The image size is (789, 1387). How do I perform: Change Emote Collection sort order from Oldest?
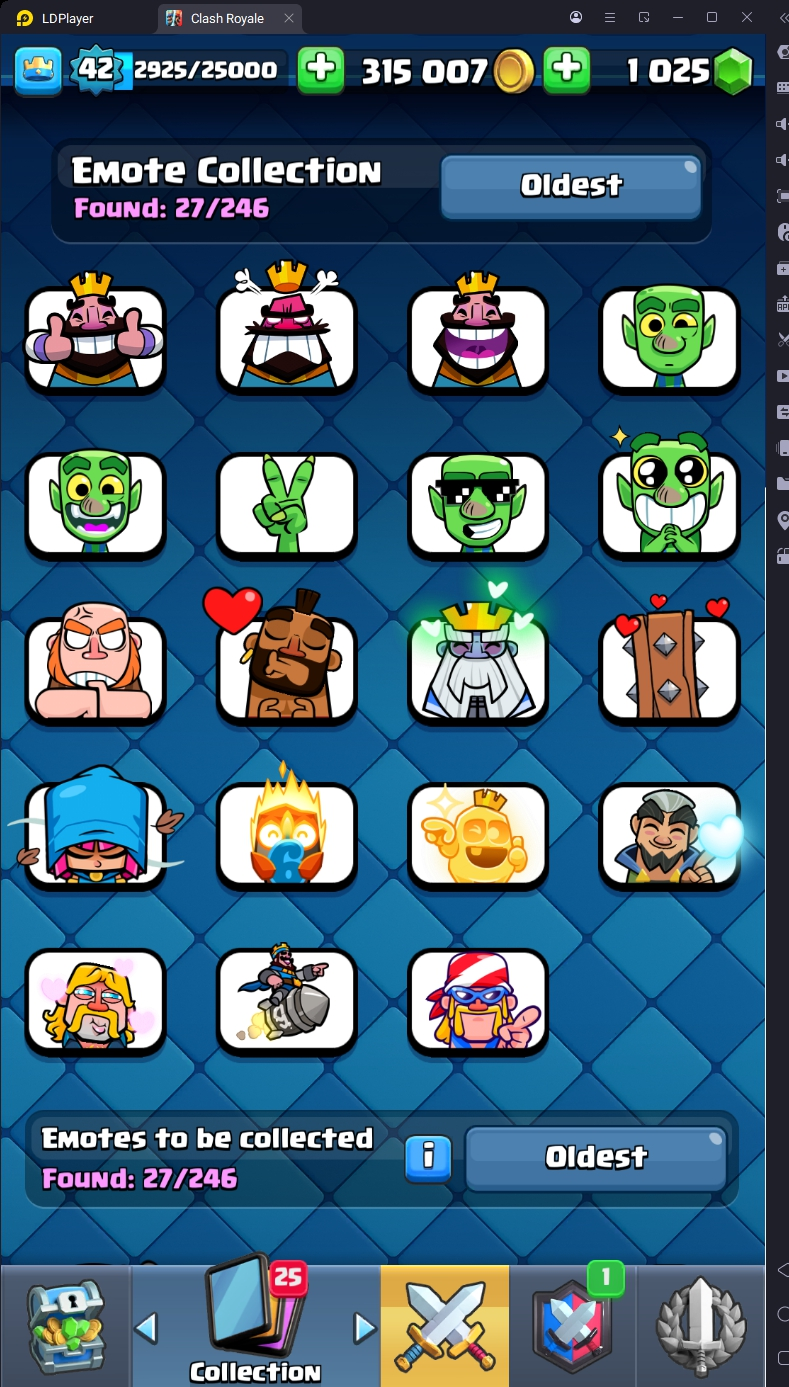click(x=571, y=186)
